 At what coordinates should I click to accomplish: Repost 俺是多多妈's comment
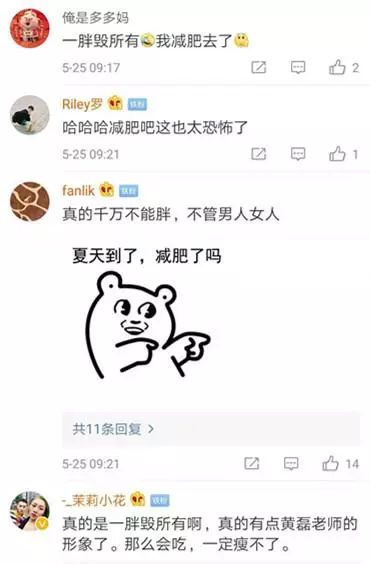[x=259, y=67]
